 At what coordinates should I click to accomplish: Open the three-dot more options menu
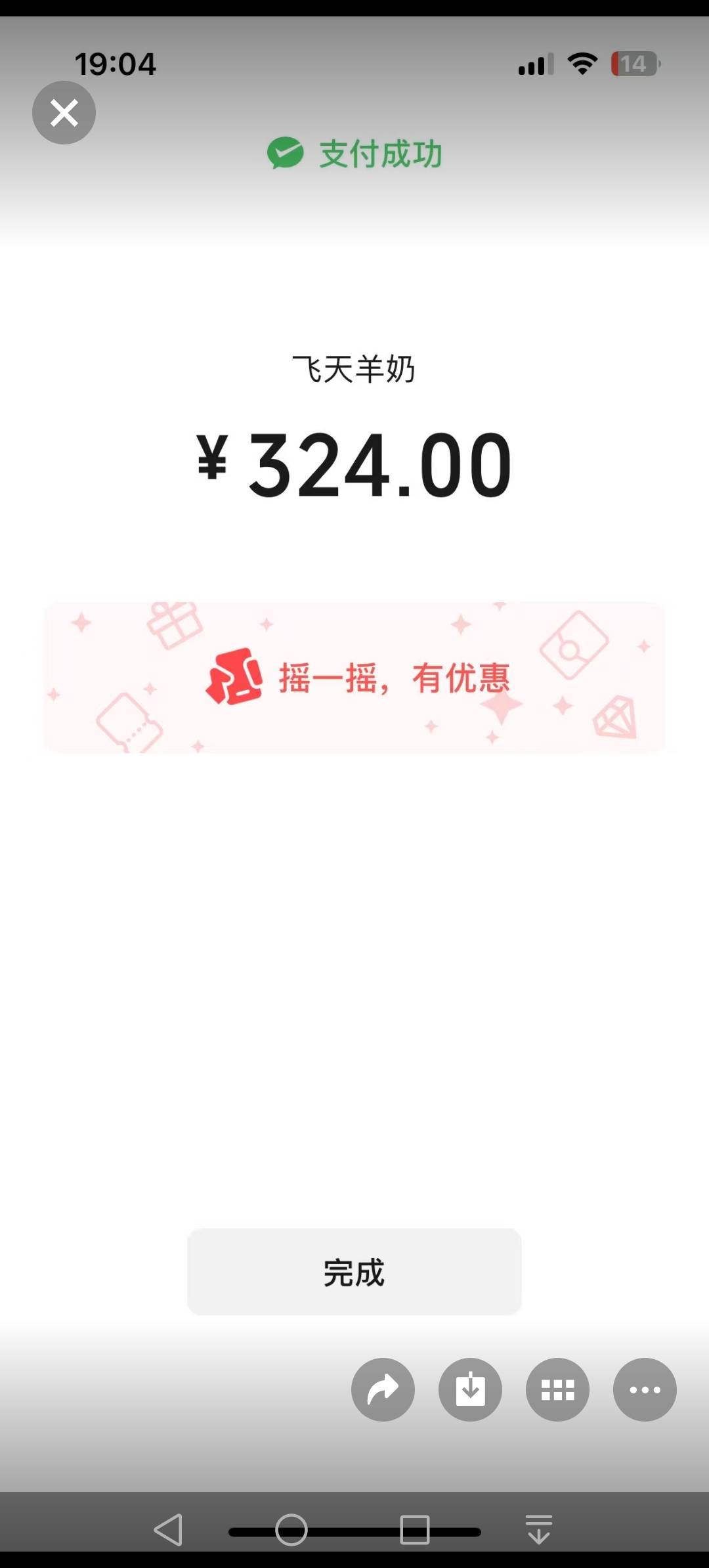pos(645,1389)
